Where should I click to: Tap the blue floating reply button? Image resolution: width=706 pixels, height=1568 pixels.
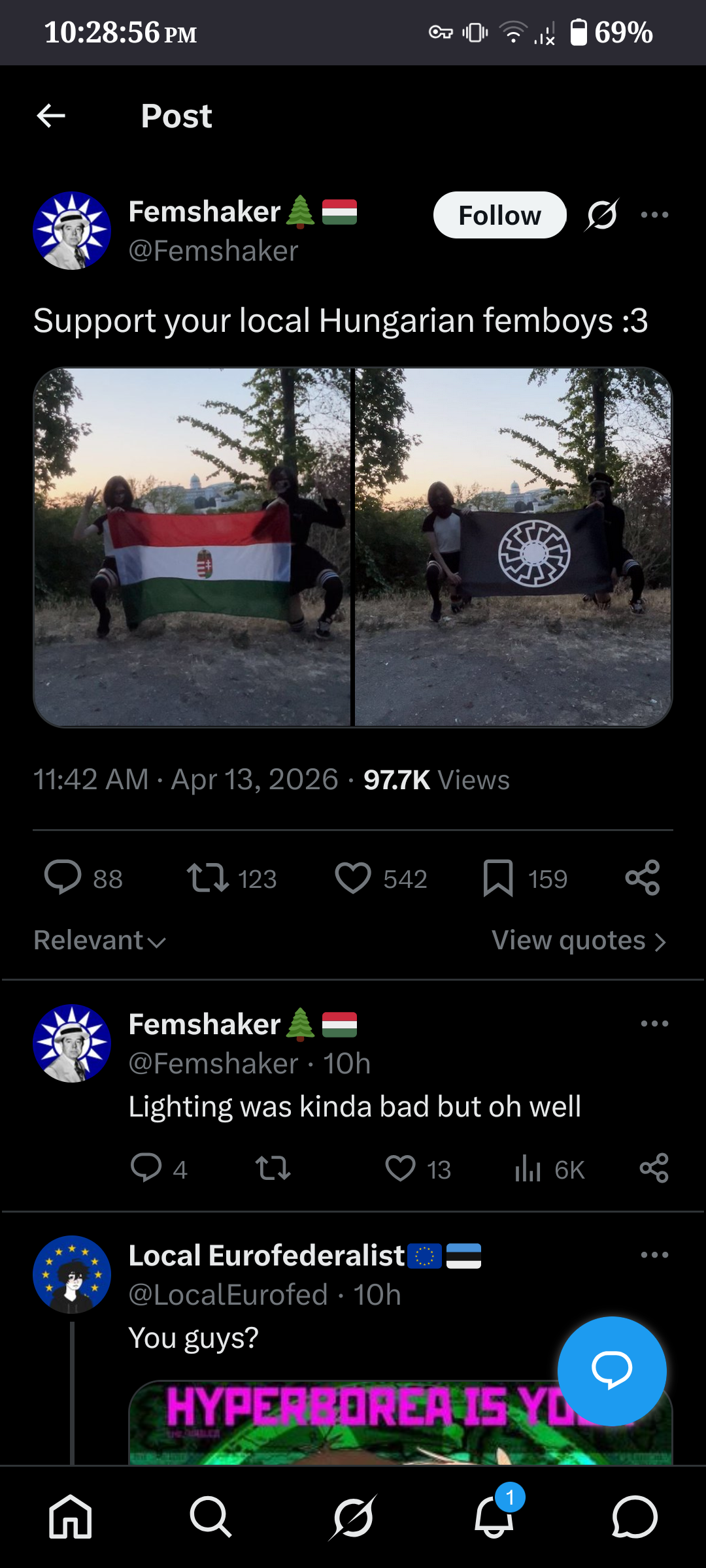(612, 1370)
